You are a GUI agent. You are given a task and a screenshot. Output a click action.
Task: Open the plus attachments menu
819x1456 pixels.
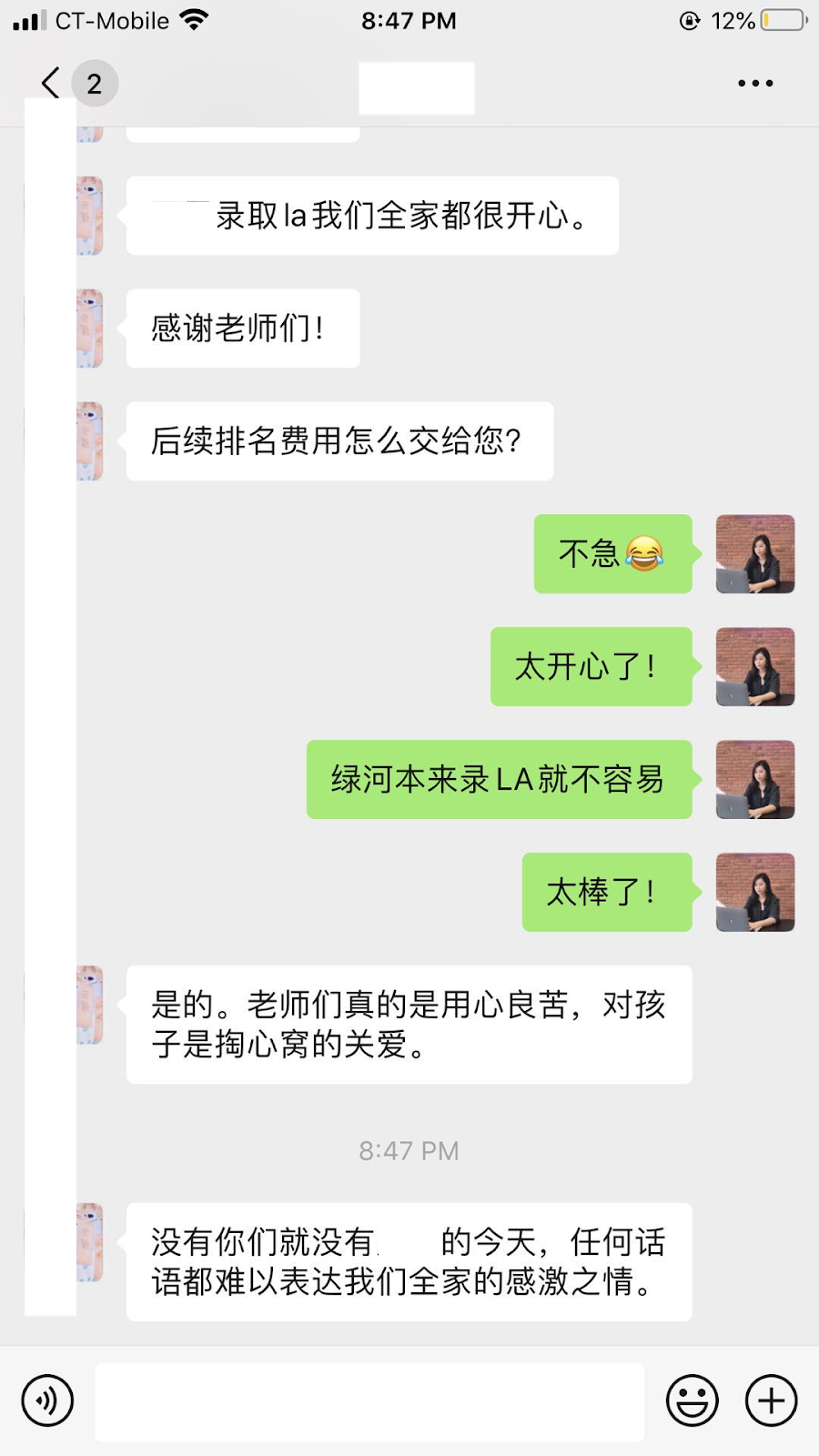(x=771, y=1400)
